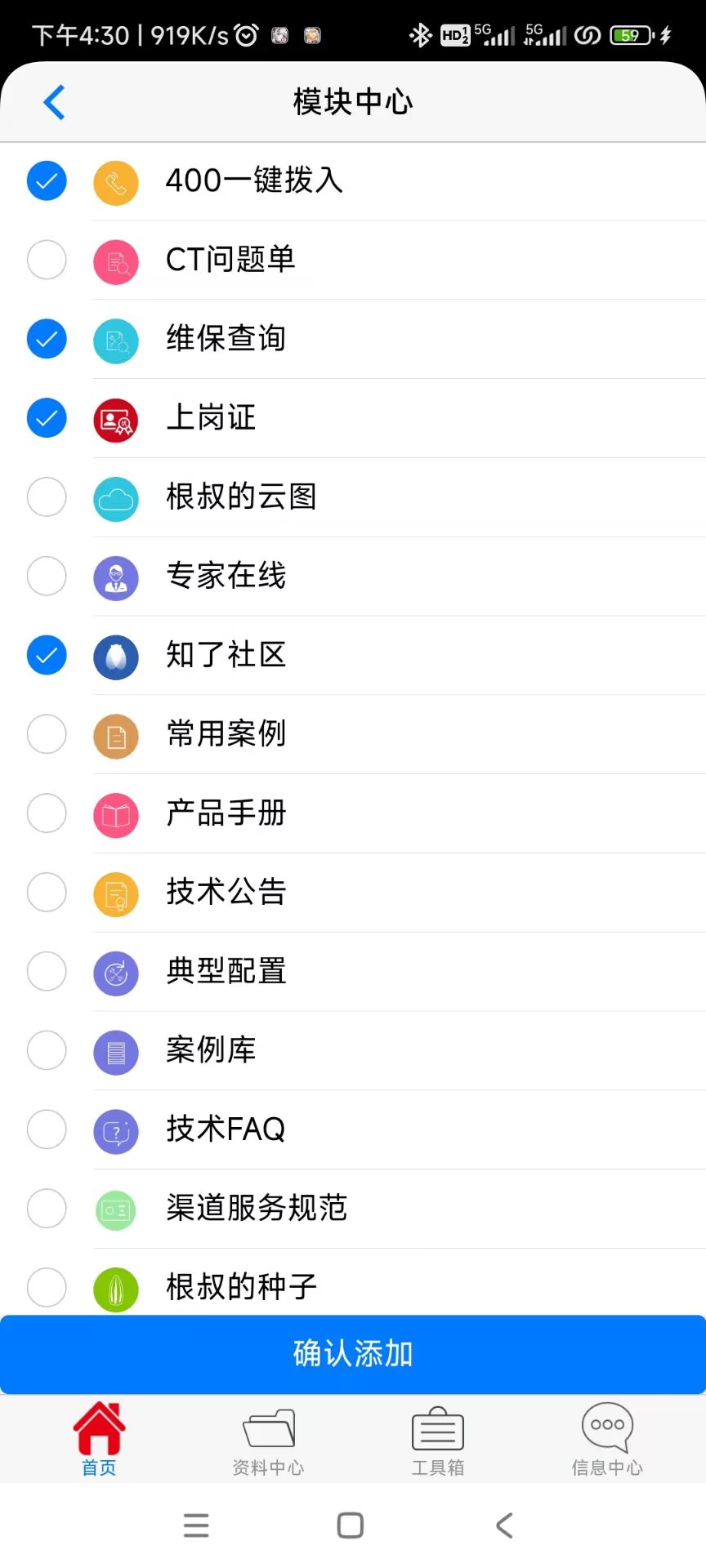Check the 技术FAQ module
The image size is (706, 1568).
pyautogui.click(x=47, y=1129)
